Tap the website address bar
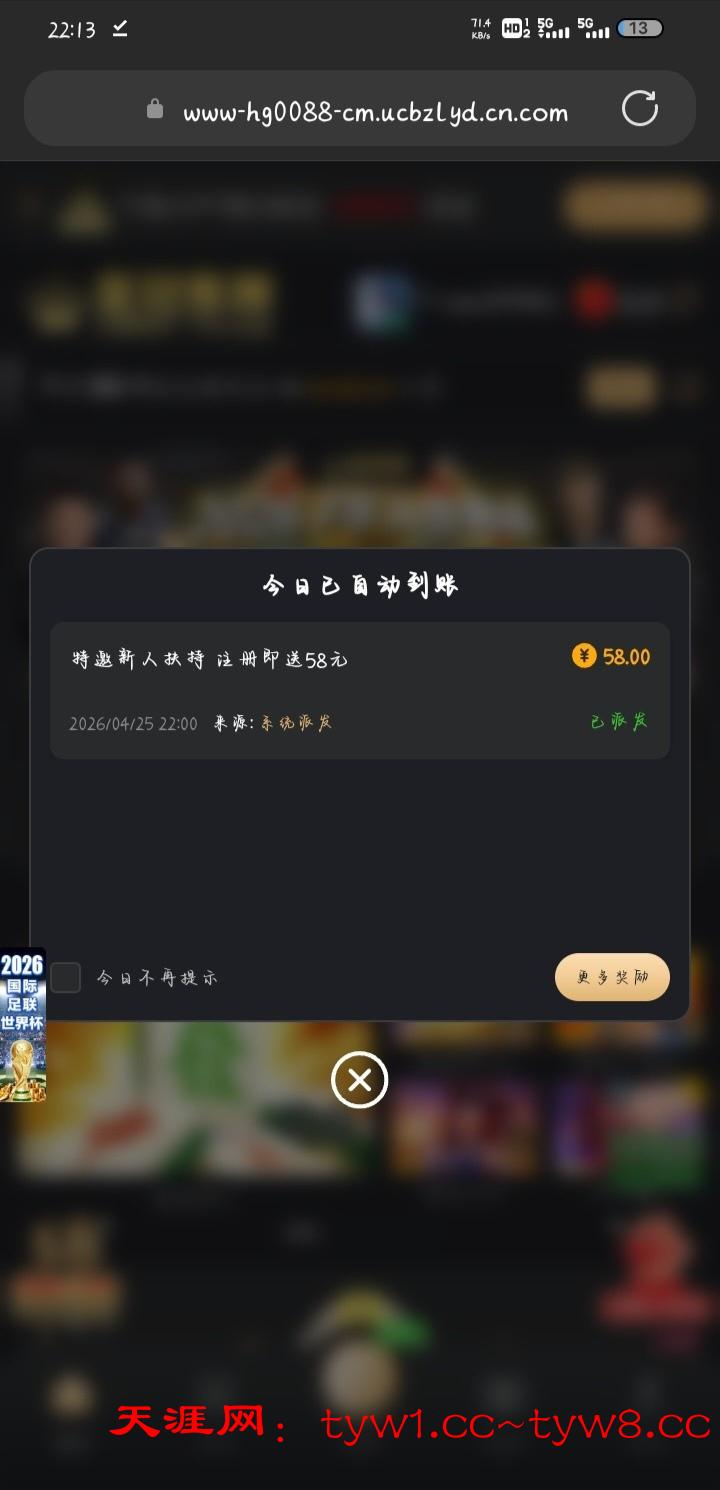 (x=375, y=112)
